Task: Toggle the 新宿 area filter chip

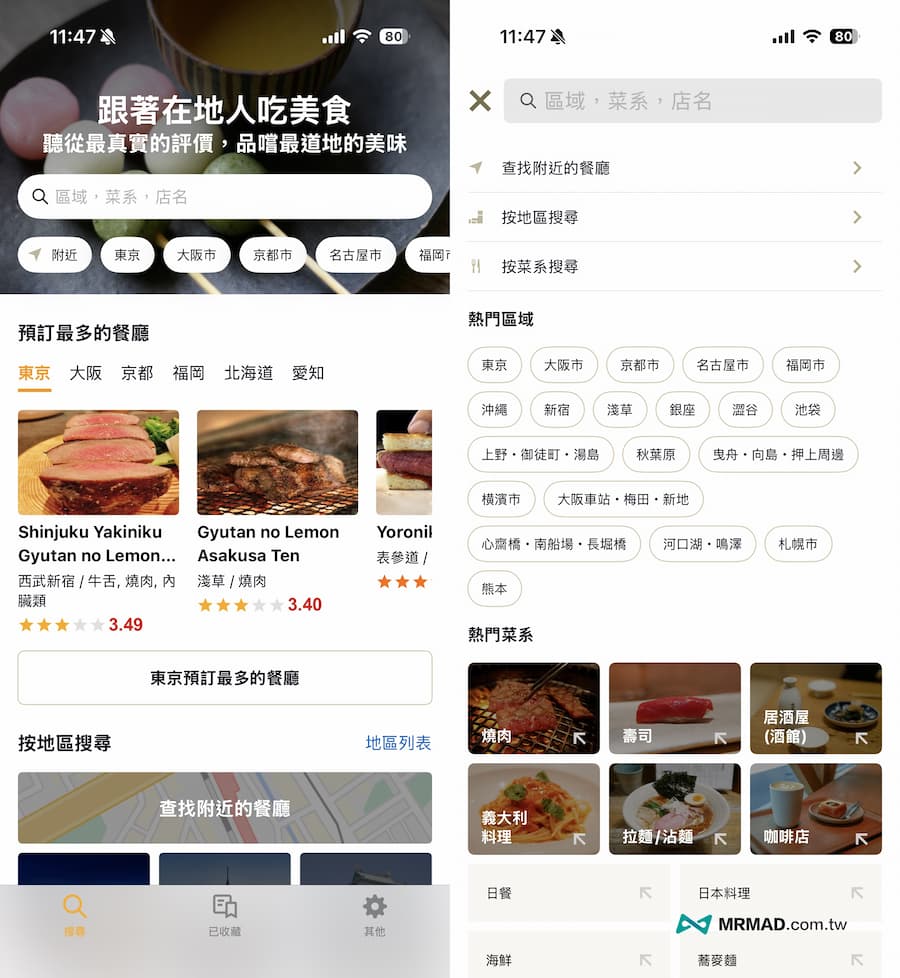Action: click(557, 410)
